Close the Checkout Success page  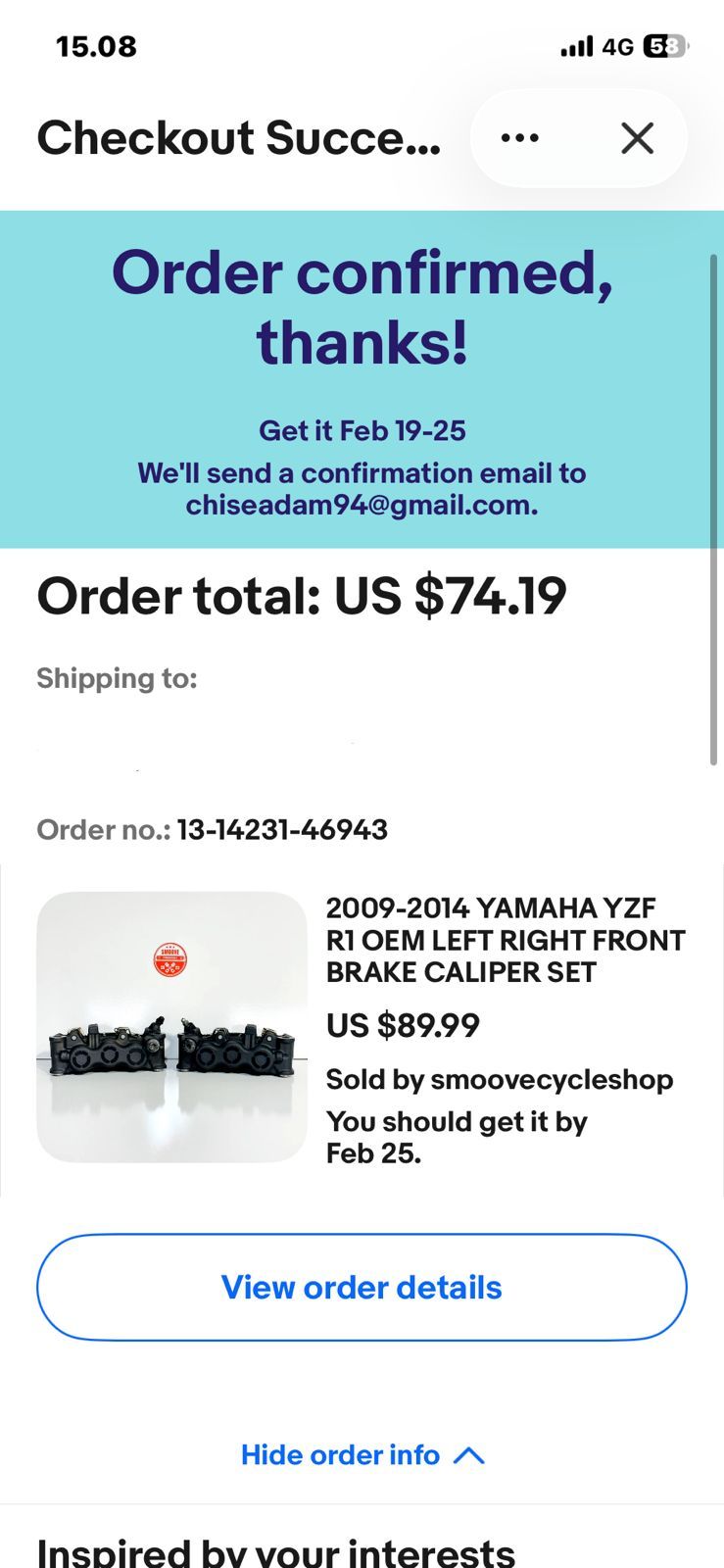point(637,138)
